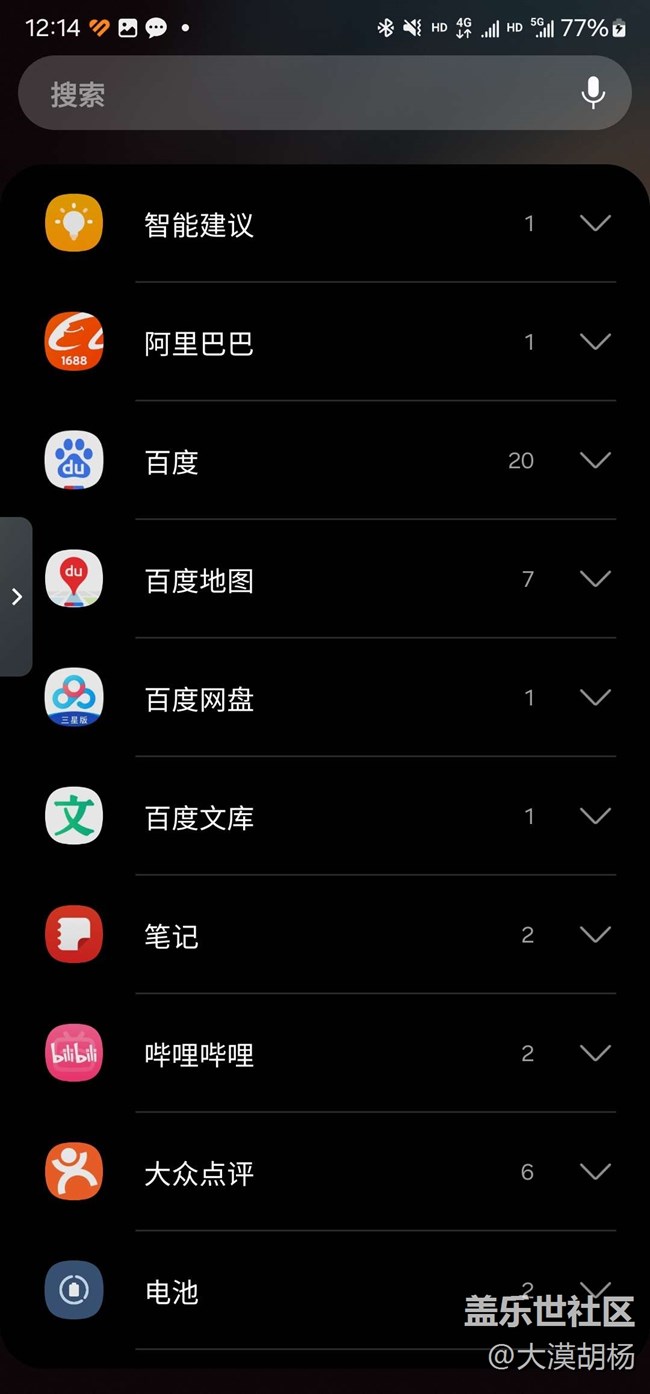
Task: Expand the 笔记 group
Action: pos(595,935)
